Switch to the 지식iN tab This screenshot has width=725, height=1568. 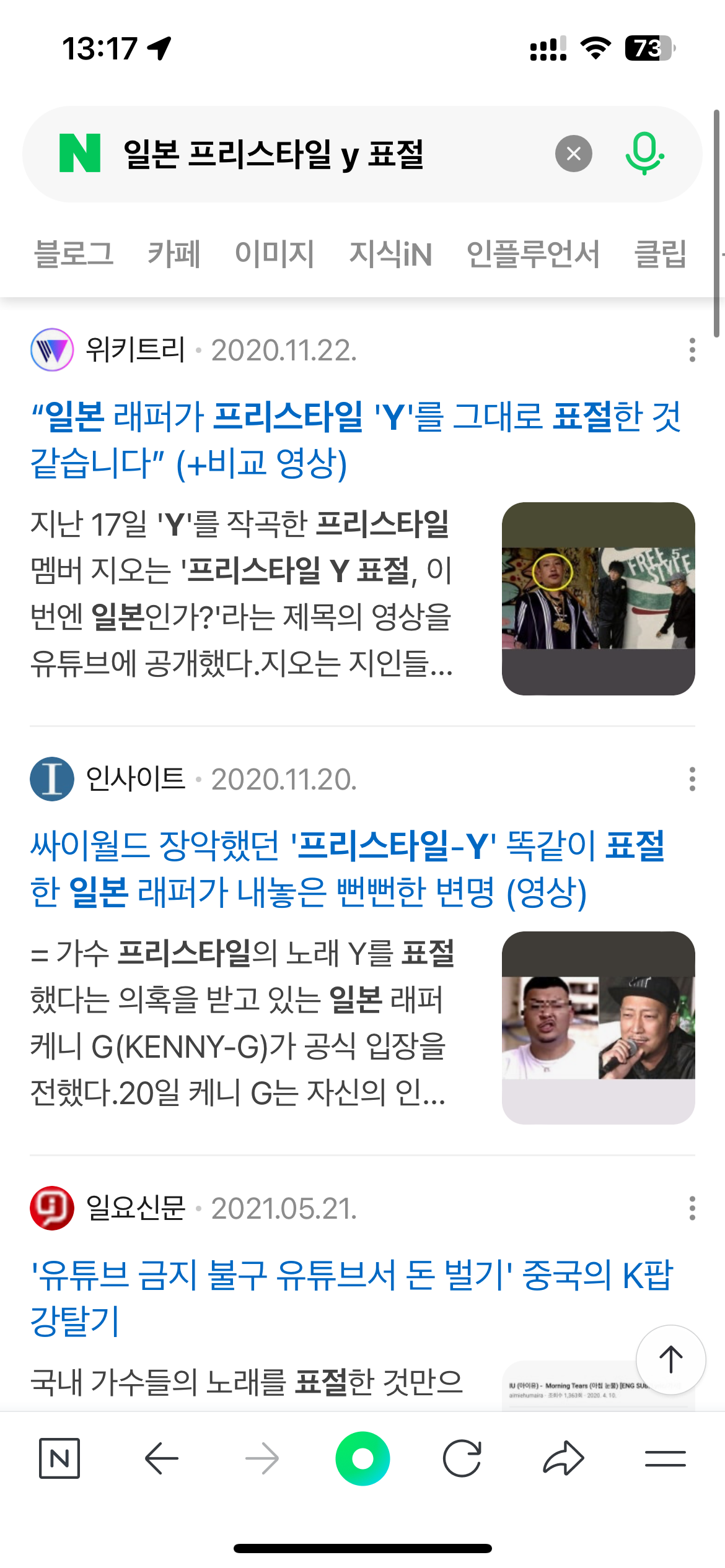[x=390, y=254]
